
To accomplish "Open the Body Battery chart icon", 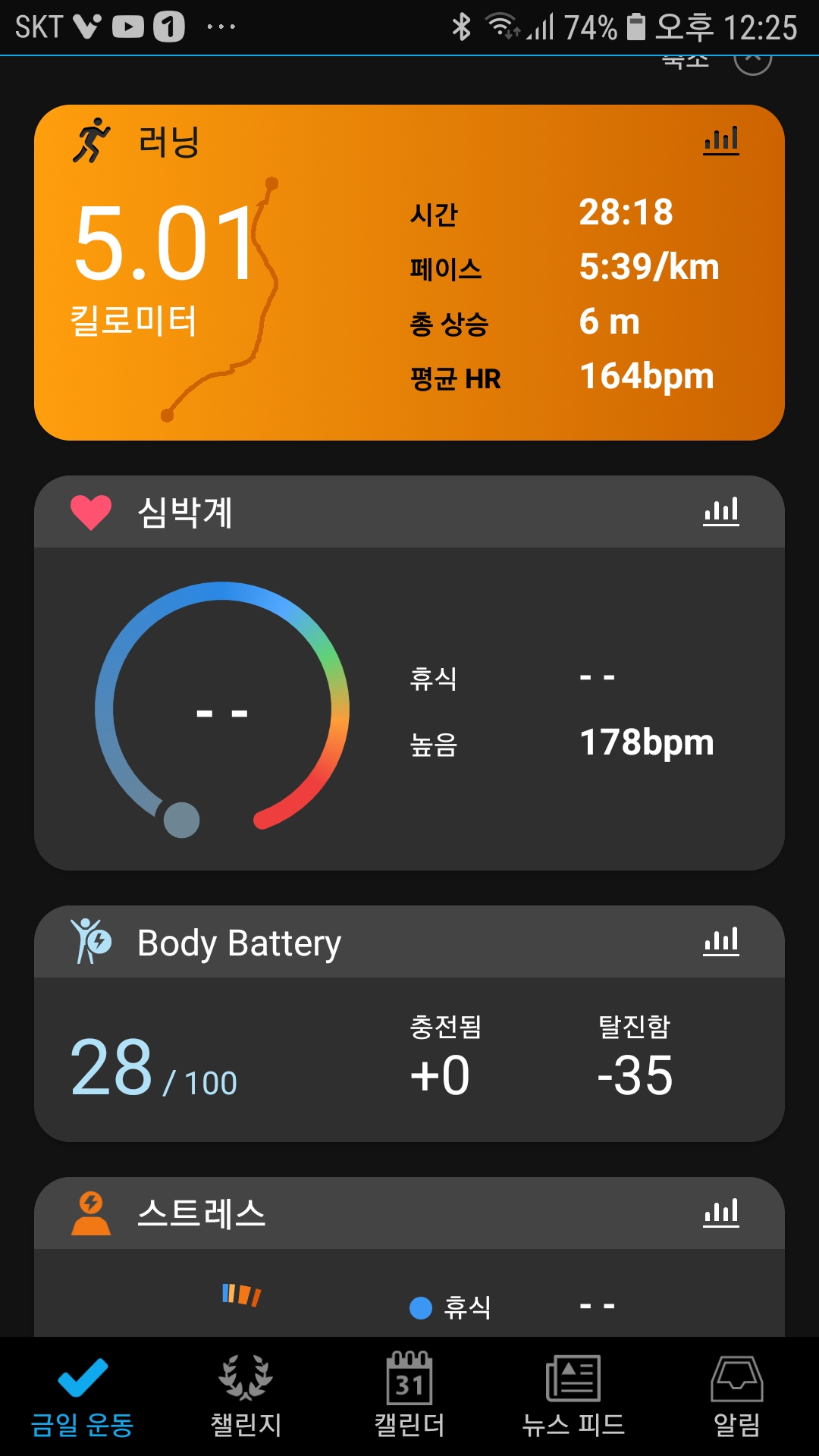I will (720, 942).
